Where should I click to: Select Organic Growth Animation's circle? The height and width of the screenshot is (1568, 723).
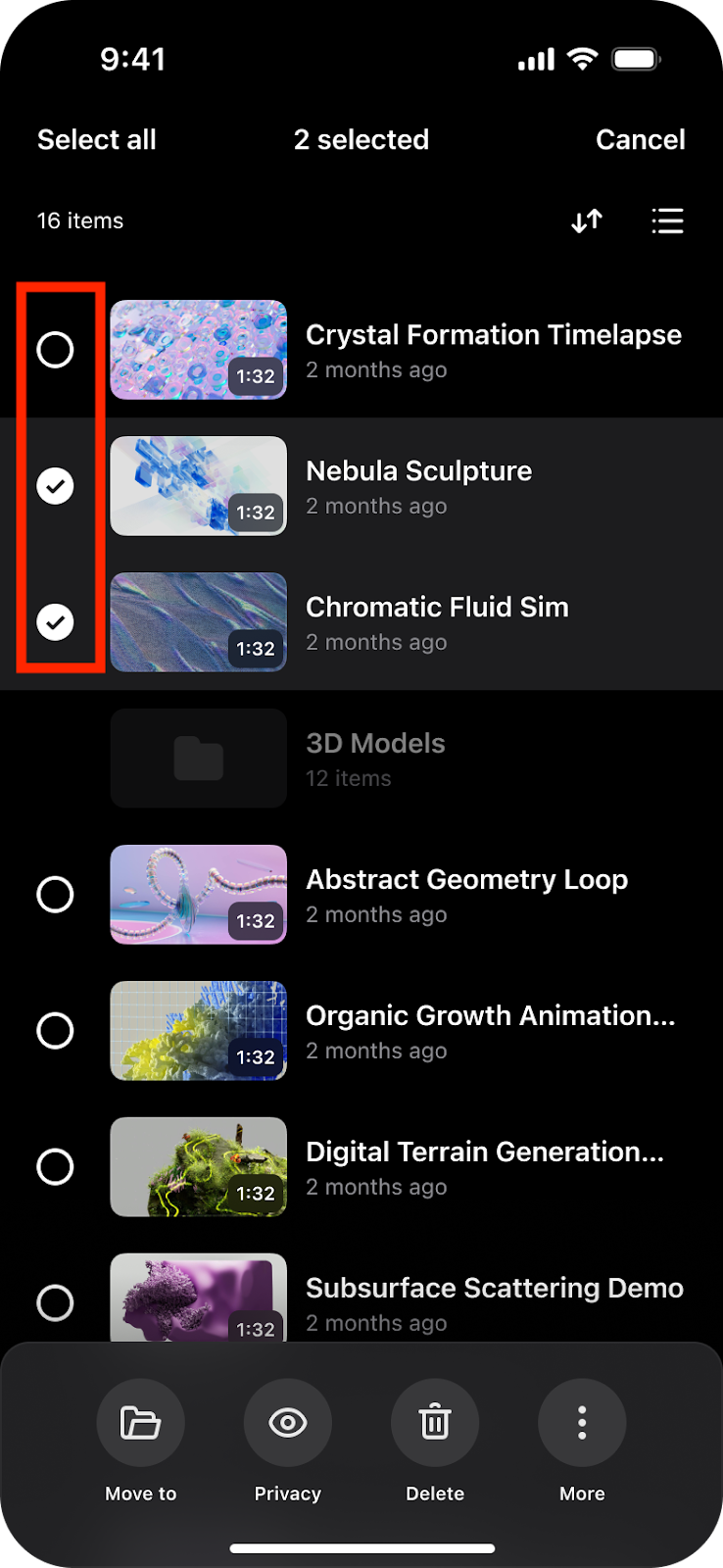click(55, 1031)
